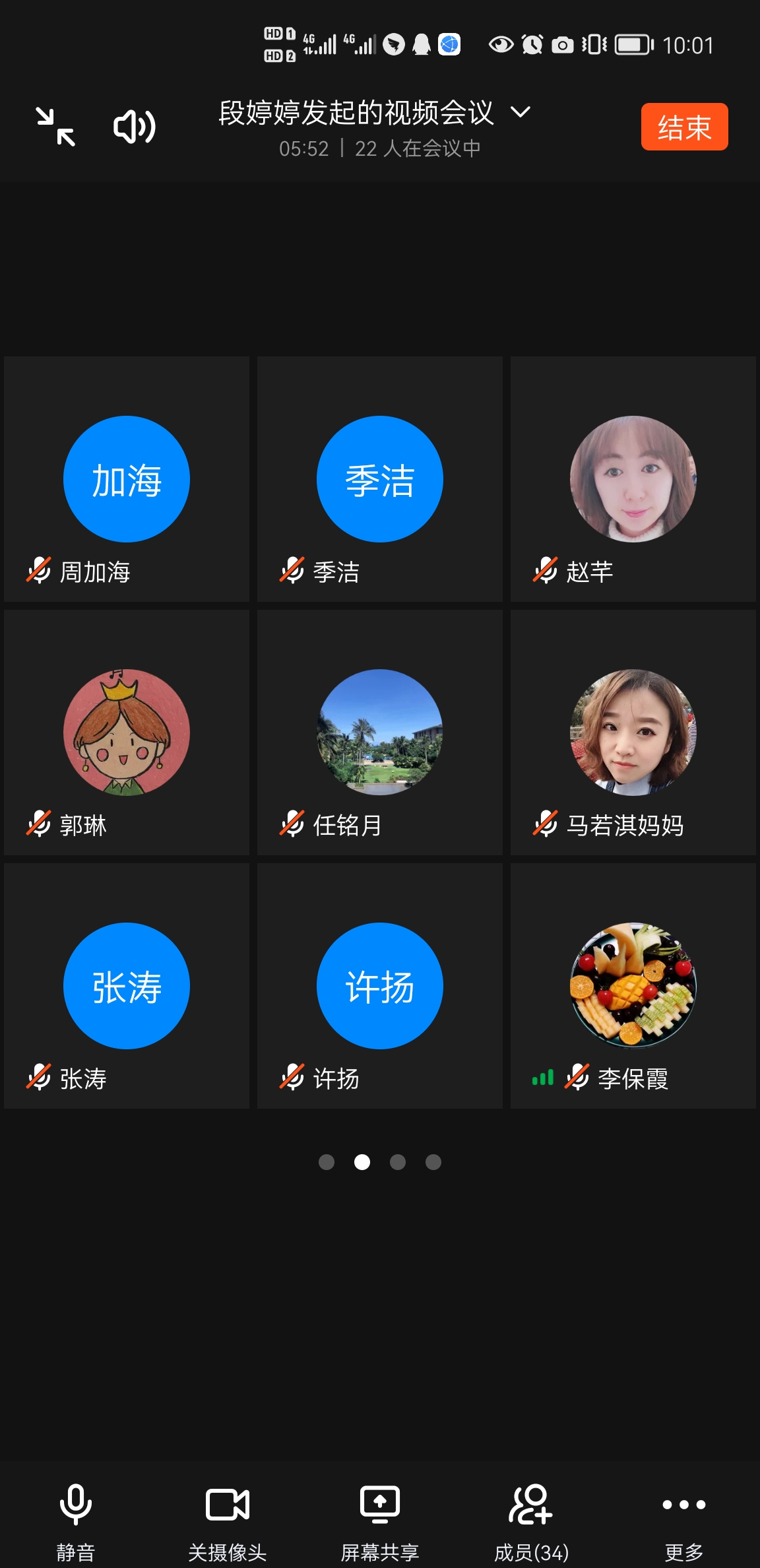Open 赵芊's profile photo thumbnail
This screenshot has width=760, height=1568.
633,479
